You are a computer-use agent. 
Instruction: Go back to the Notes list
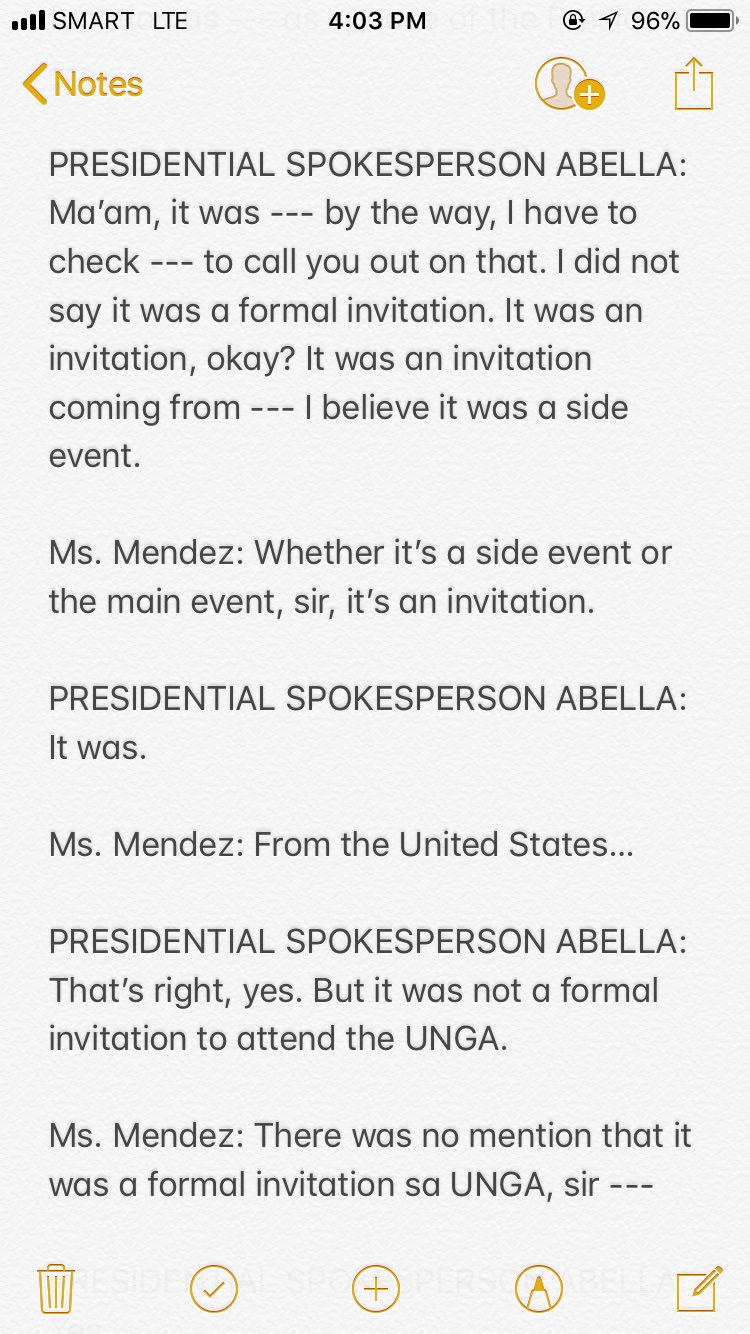tap(82, 85)
